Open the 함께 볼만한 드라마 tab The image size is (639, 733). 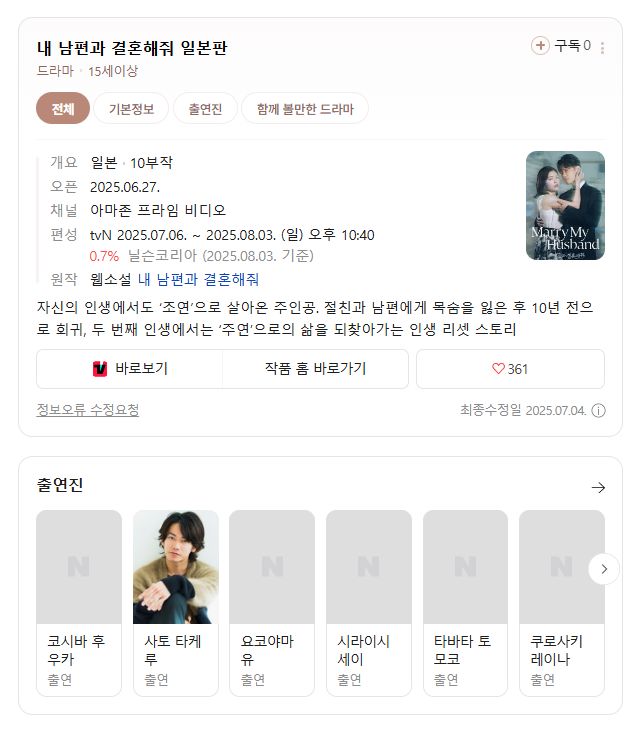(x=304, y=109)
